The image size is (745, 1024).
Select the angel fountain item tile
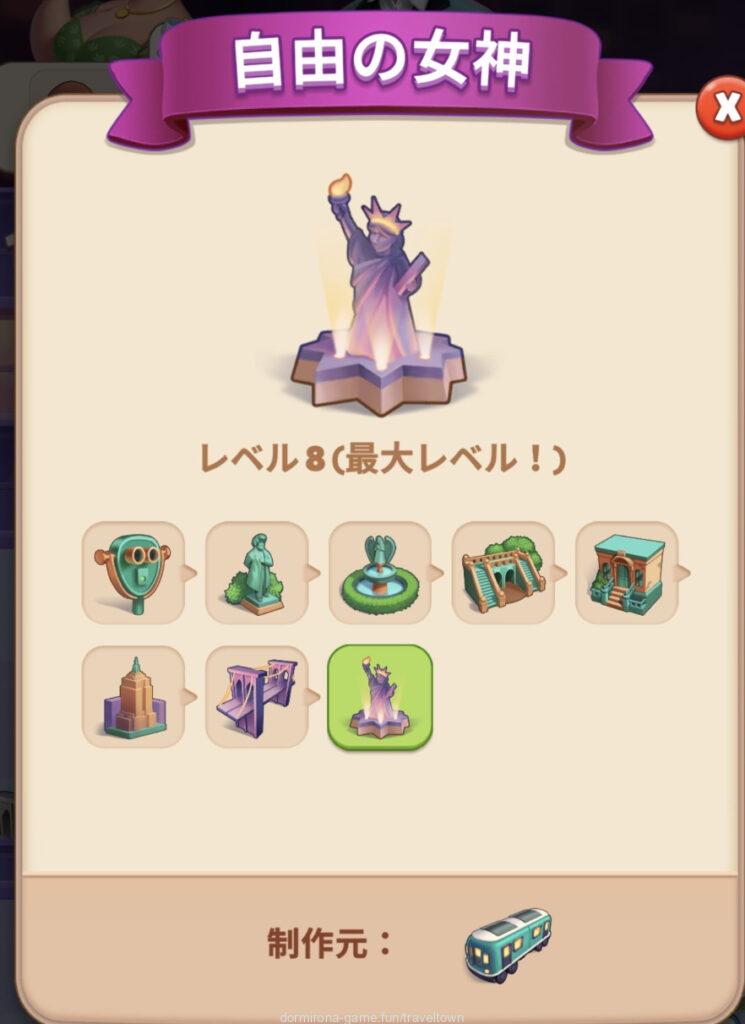coord(379,572)
